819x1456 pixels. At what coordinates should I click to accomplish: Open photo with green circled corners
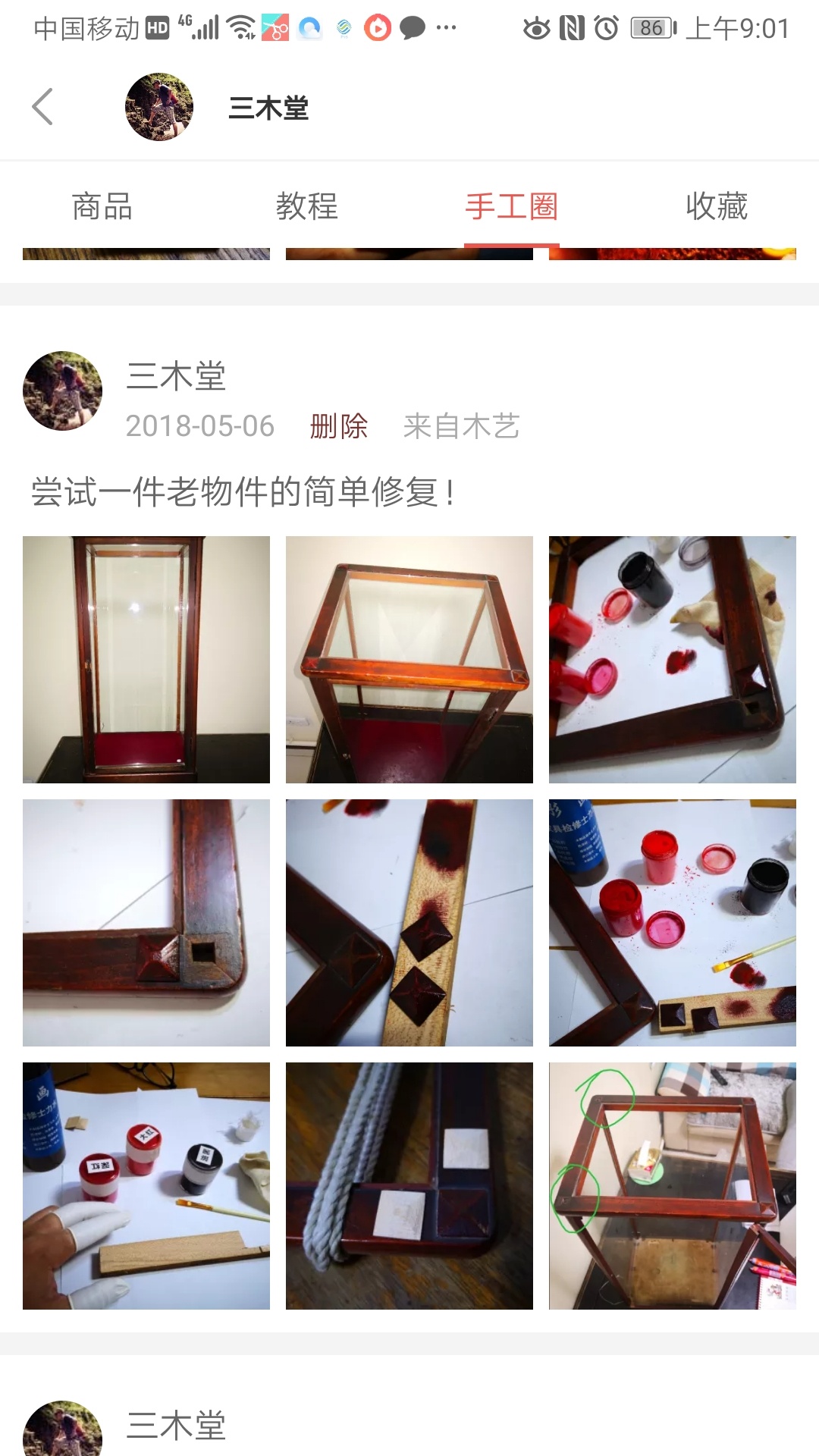pos(673,1185)
